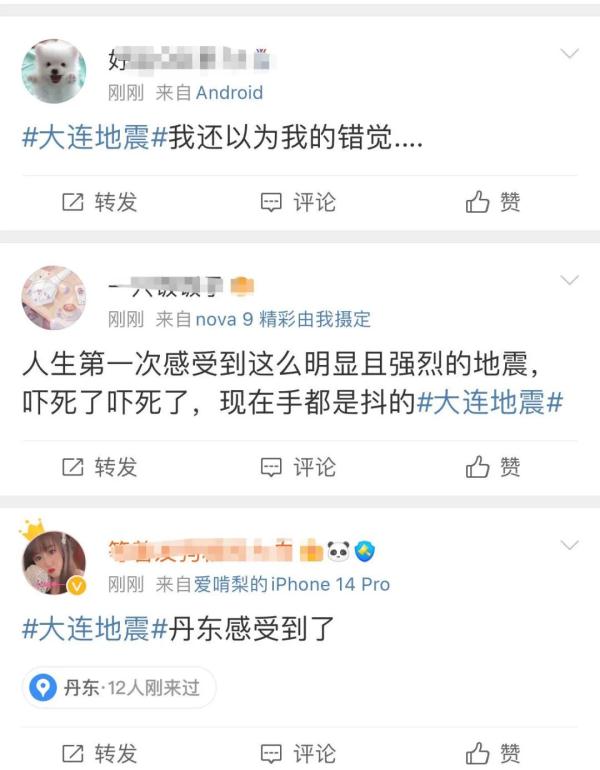Open #大连地震# hashtag after "现在手都是抖的"

(489, 403)
